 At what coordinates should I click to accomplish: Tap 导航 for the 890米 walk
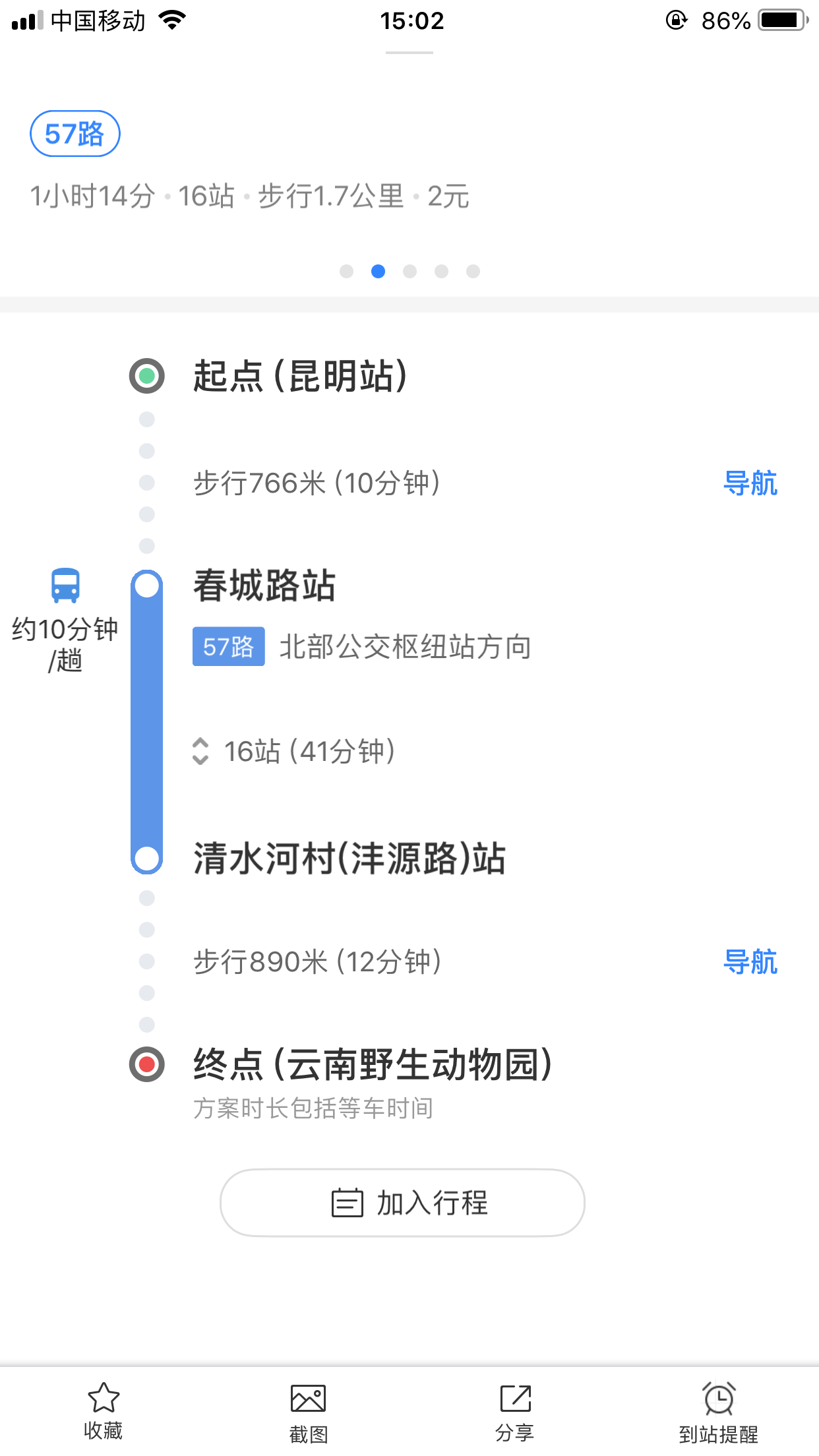pyautogui.click(x=750, y=962)
